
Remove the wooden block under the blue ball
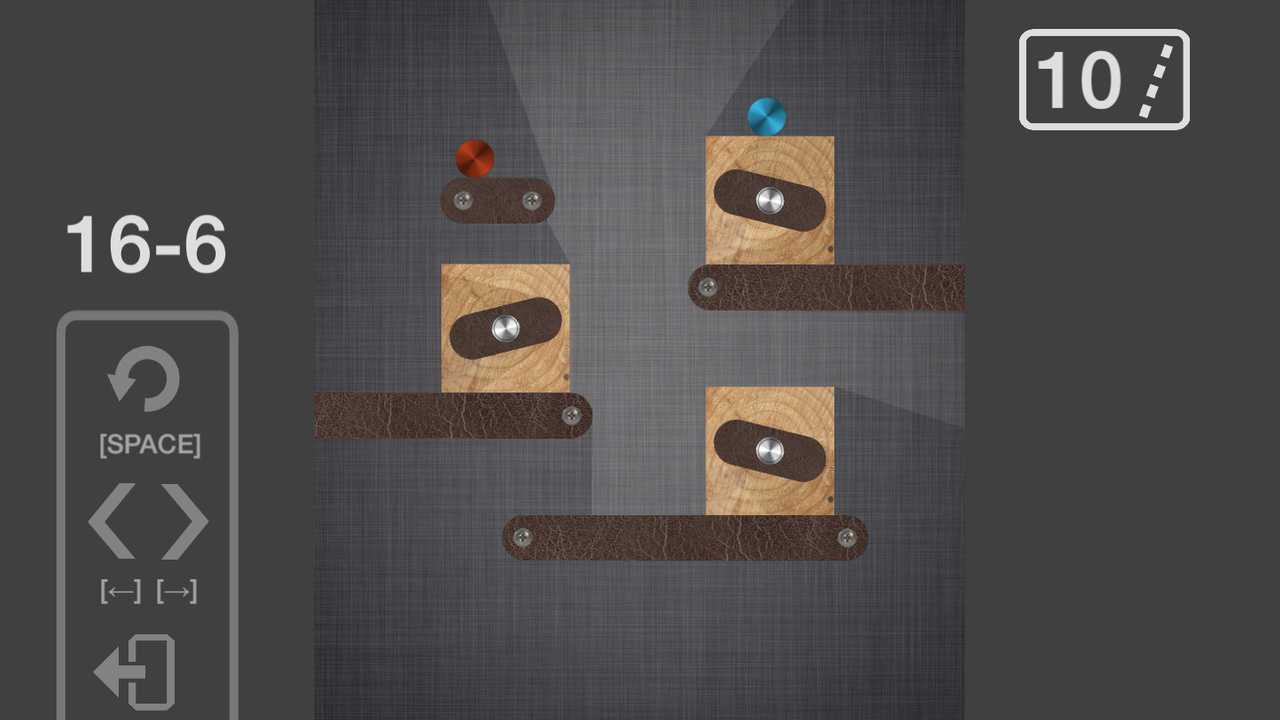769,200
